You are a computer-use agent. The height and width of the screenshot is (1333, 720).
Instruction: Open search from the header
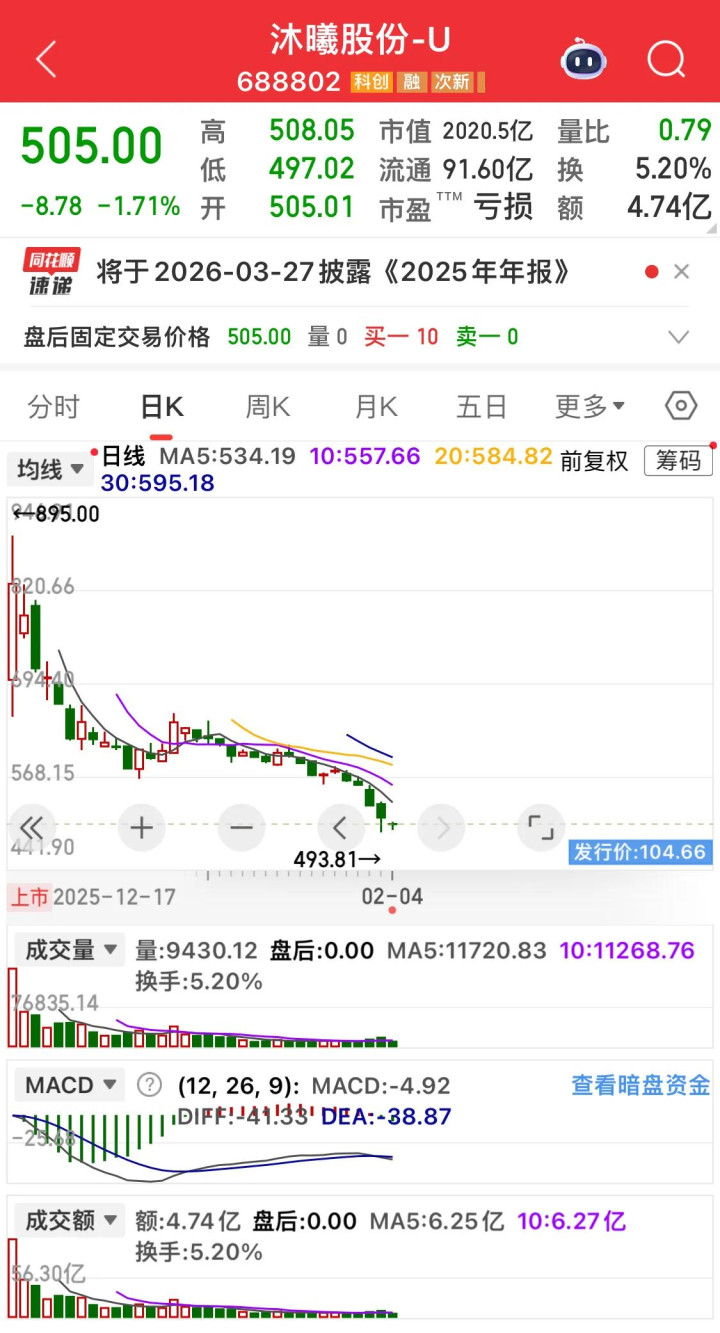point(666,60)
